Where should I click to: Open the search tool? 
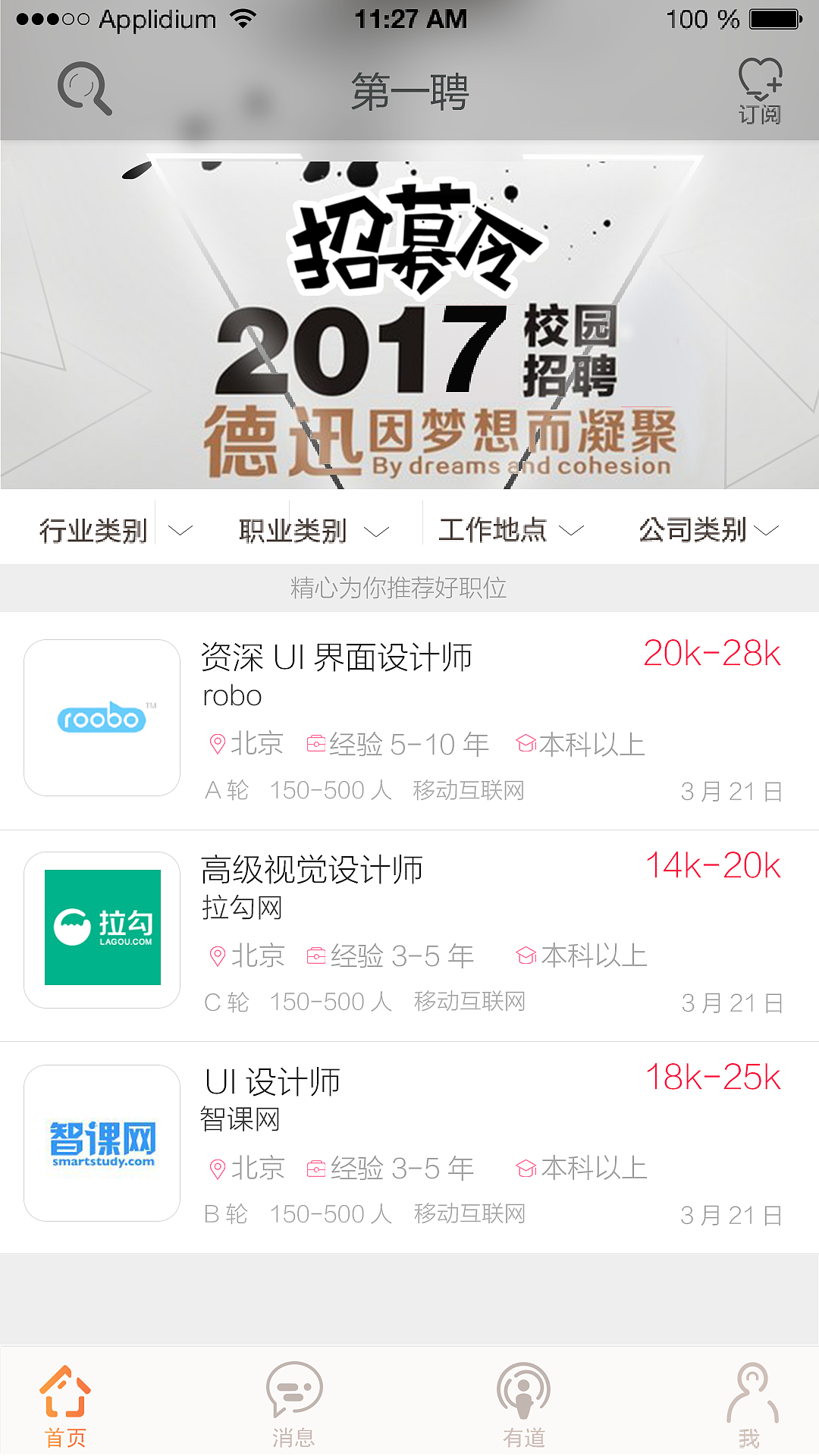pos(83,89)
